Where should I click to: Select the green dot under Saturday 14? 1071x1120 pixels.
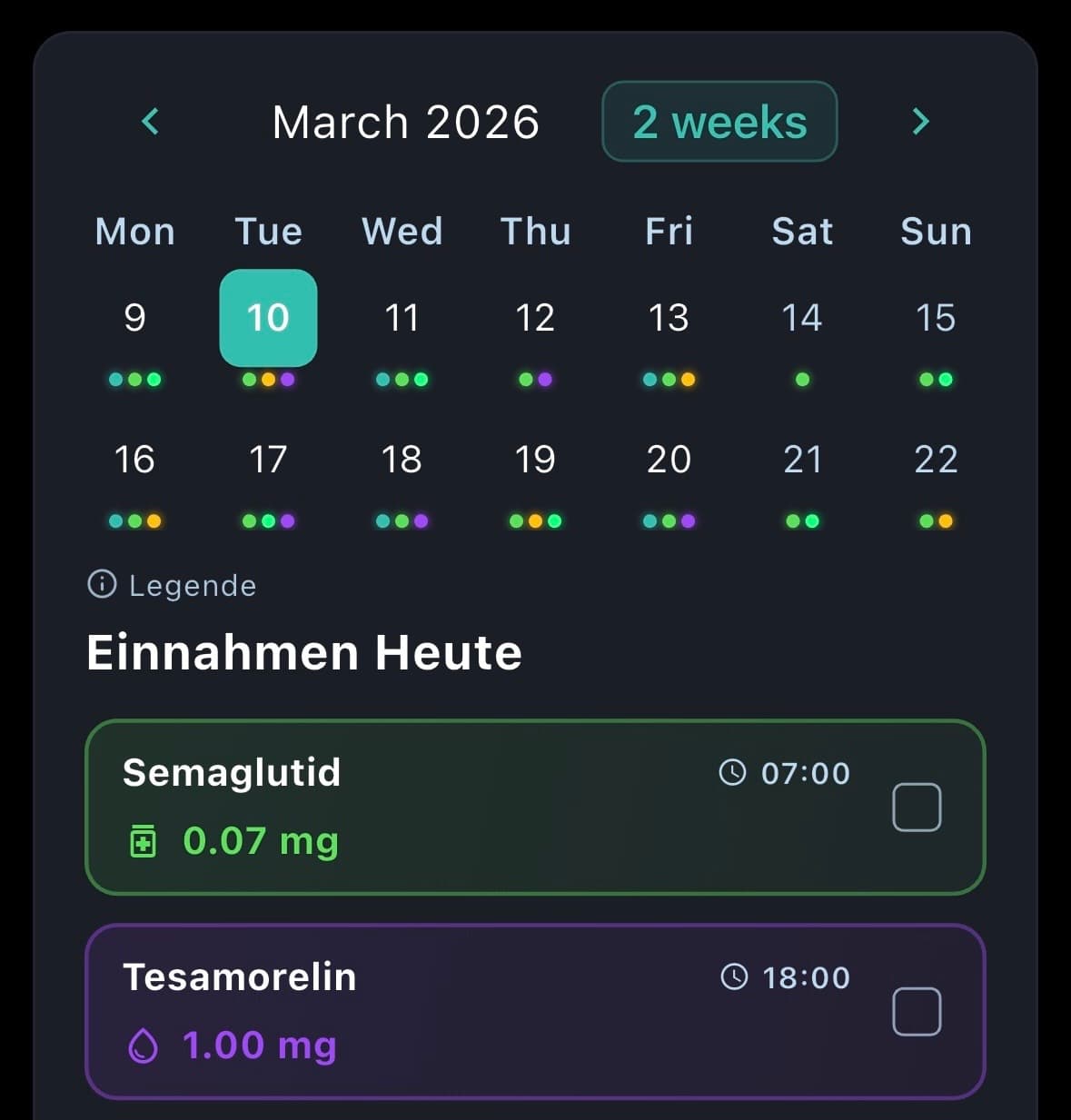801,380
